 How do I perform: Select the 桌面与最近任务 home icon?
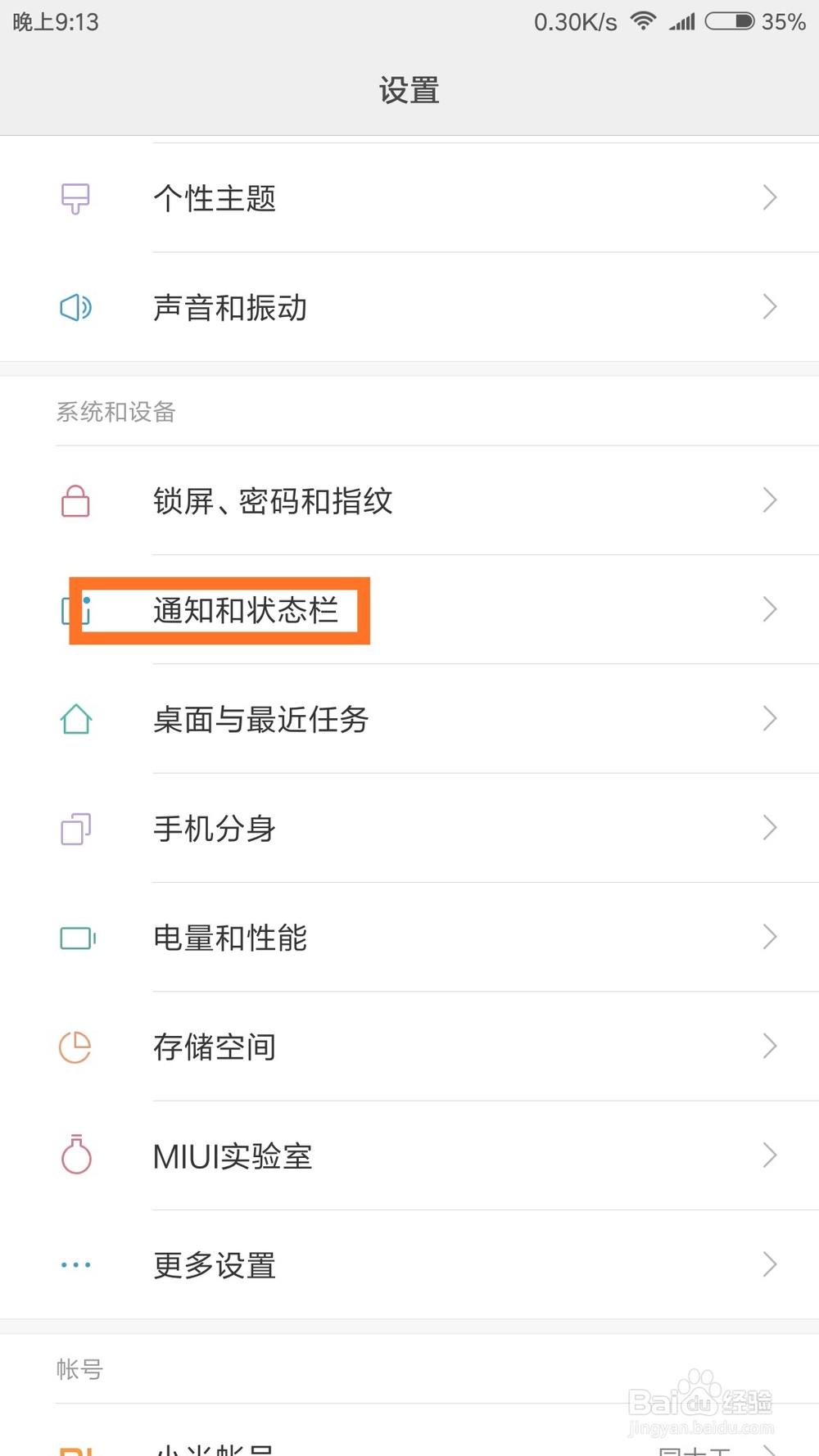(75, 719)
